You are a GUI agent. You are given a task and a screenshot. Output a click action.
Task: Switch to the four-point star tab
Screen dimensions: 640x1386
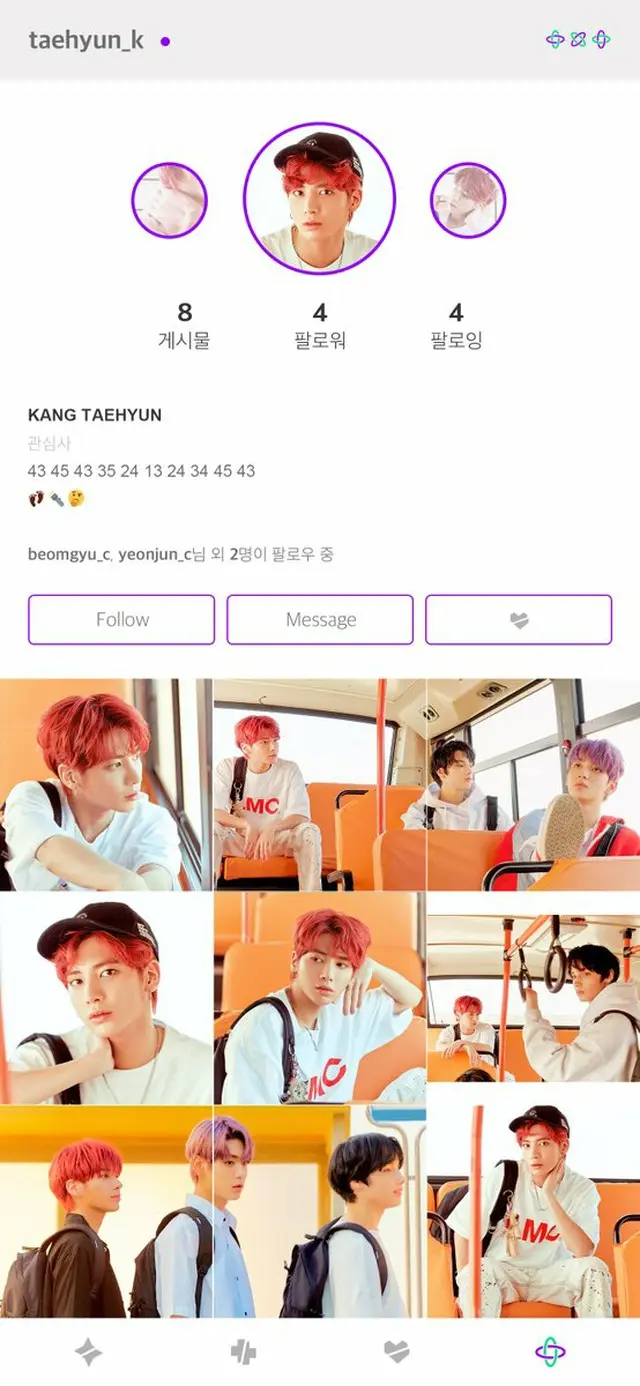88,1352
